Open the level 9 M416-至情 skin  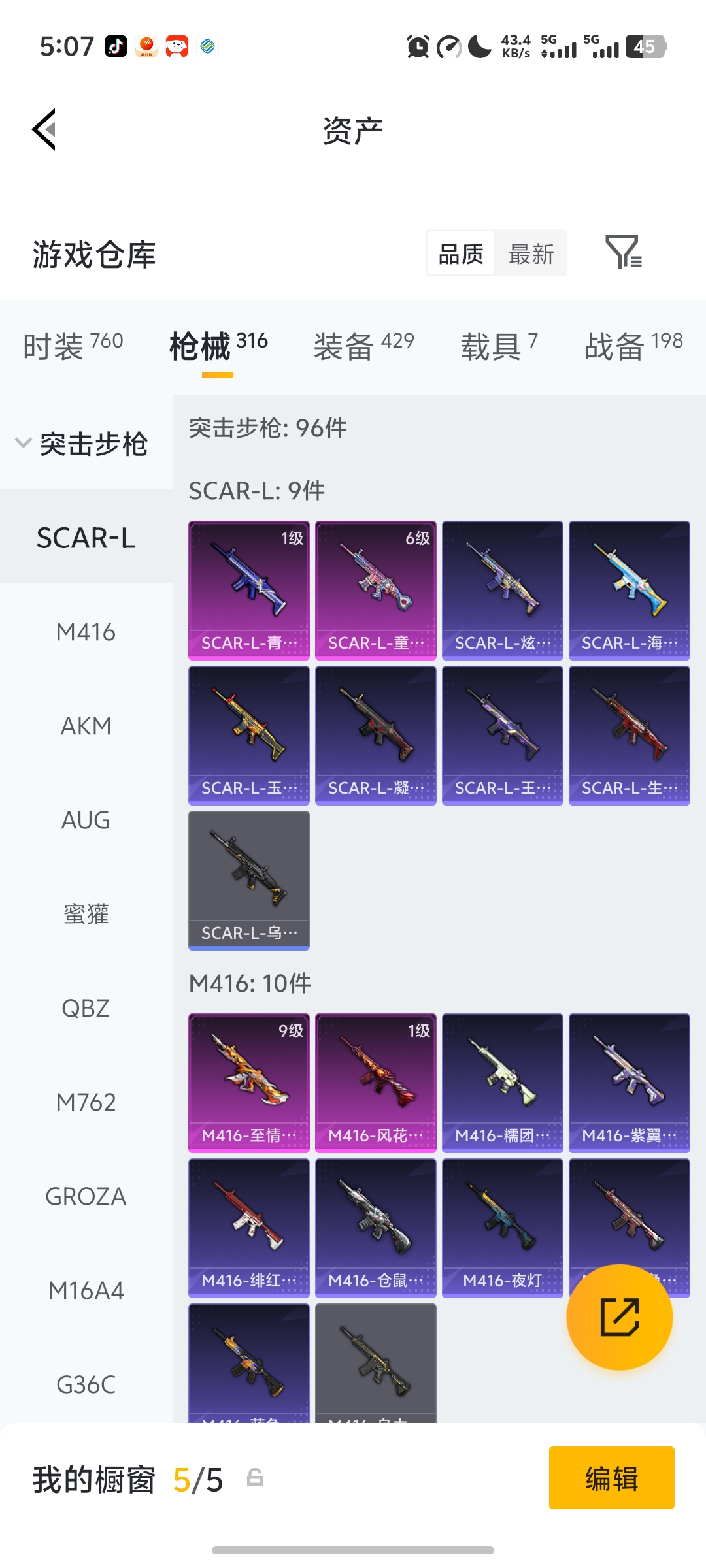pyautogui.click(x=248, y=1083)
